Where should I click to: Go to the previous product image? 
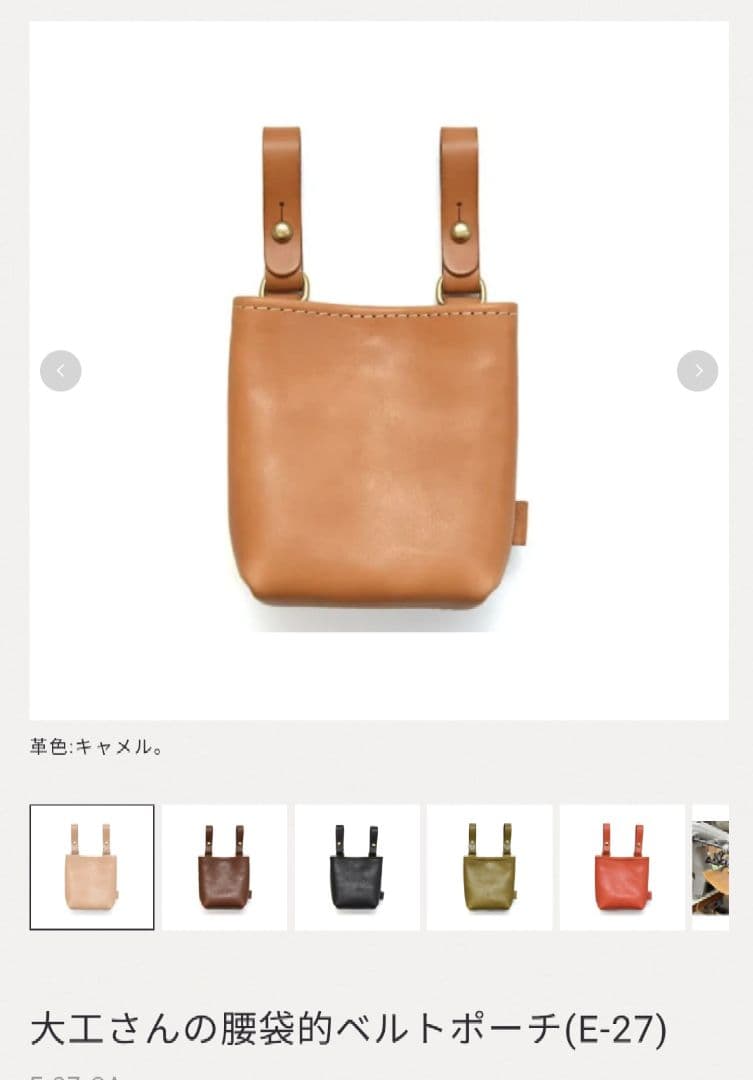pos(60,371)
